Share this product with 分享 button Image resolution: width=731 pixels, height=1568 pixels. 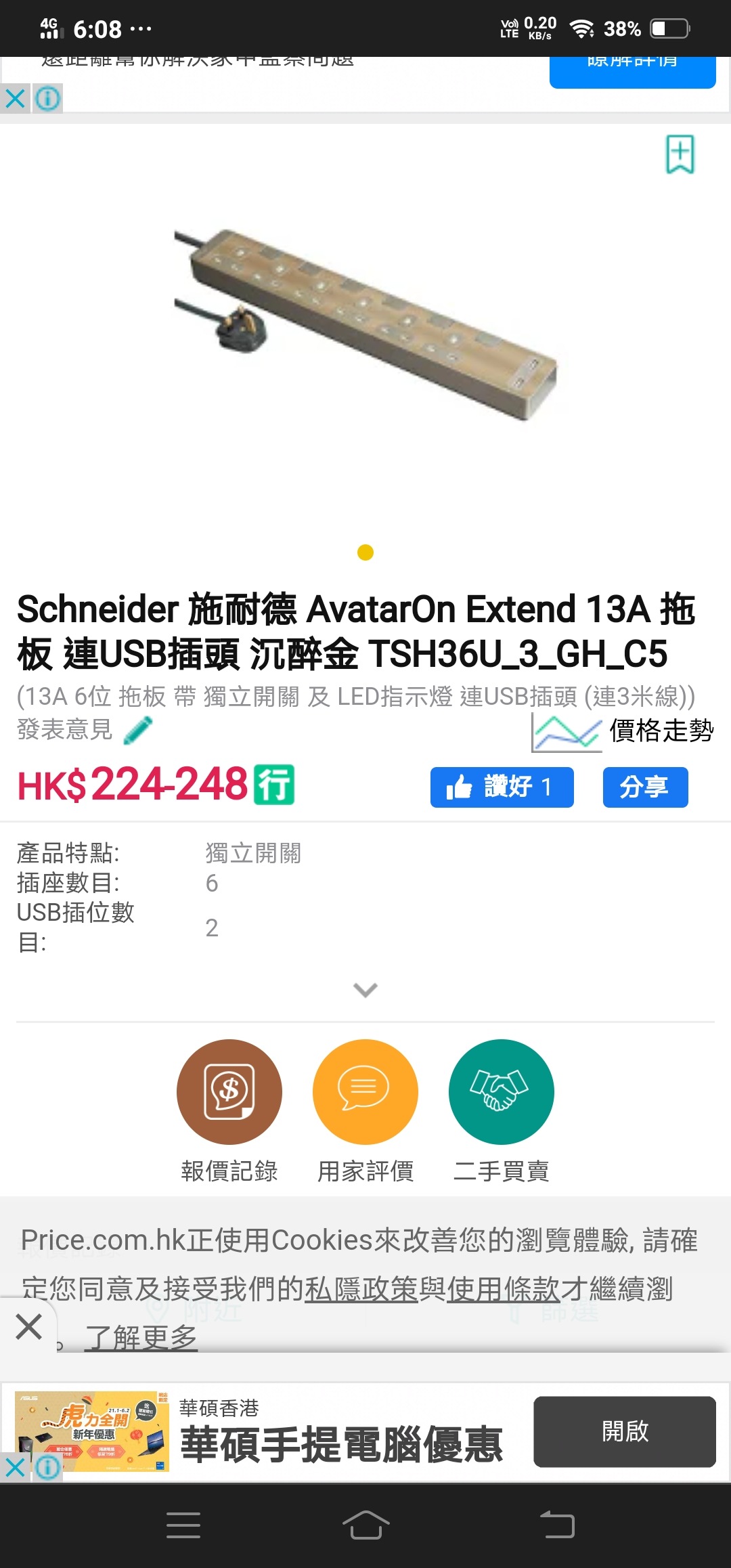tap(645, 787)
